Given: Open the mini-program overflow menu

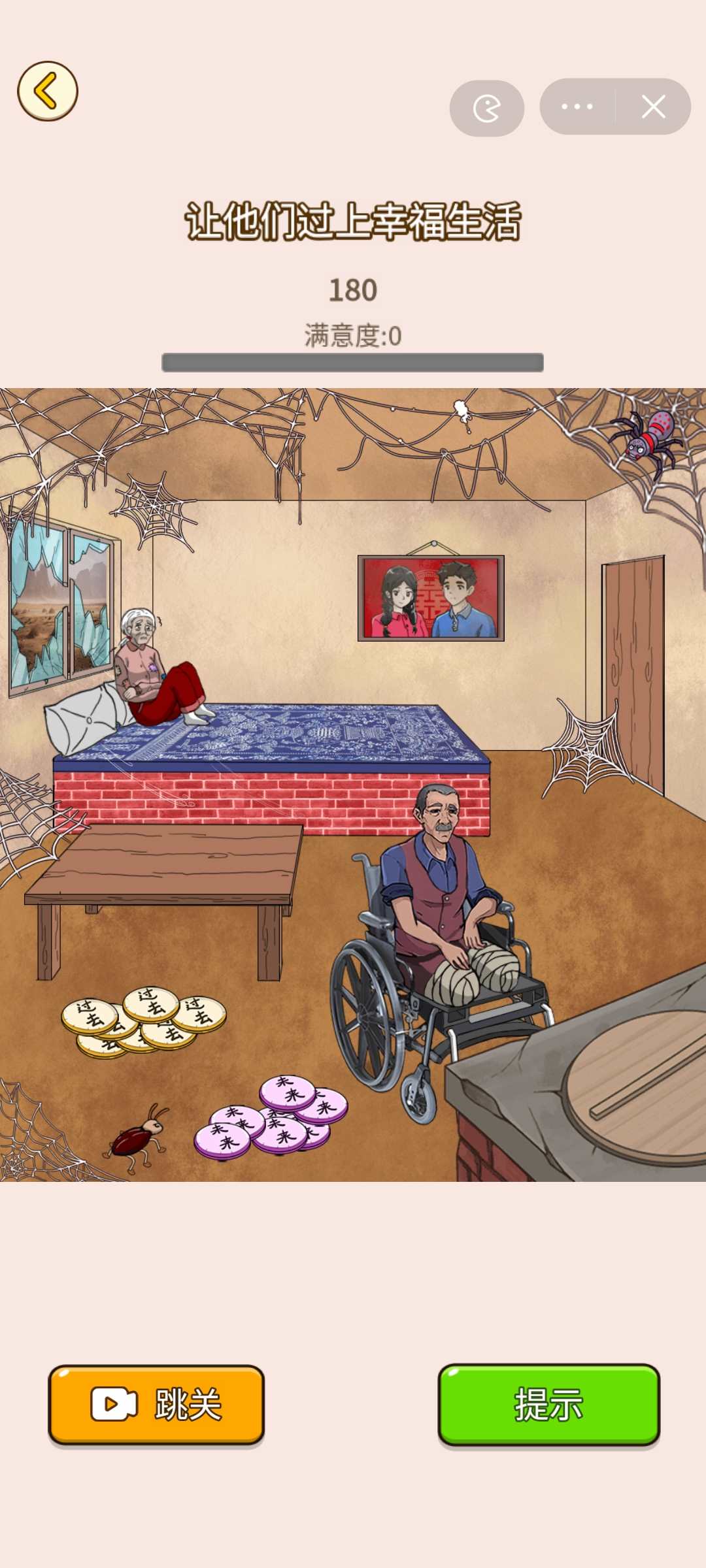Looking at the screenshot, I should coord(577,106).
